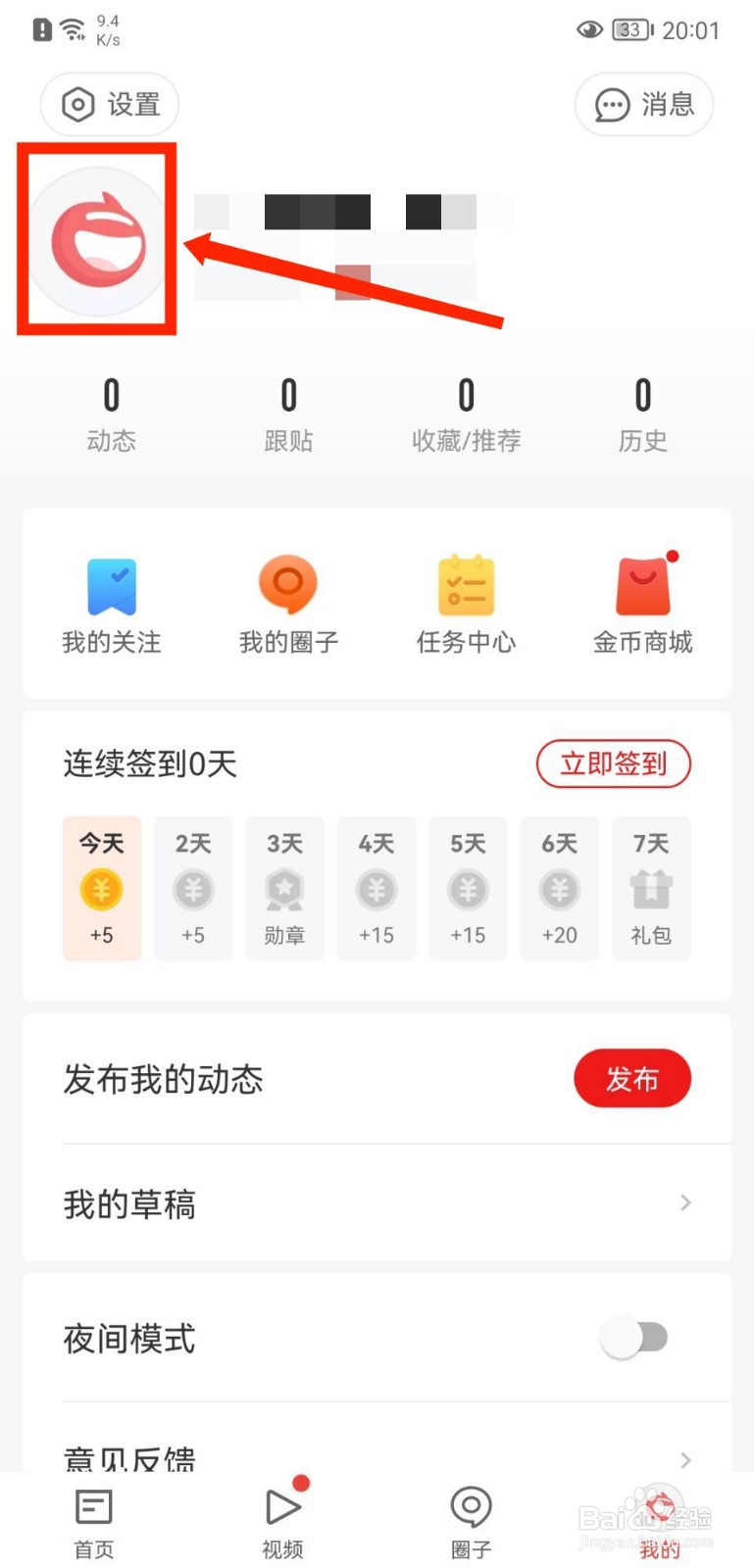Open 我的关注
Image resolution: width=754 pixels, height=1568 pixels.
tap(111, 606)
